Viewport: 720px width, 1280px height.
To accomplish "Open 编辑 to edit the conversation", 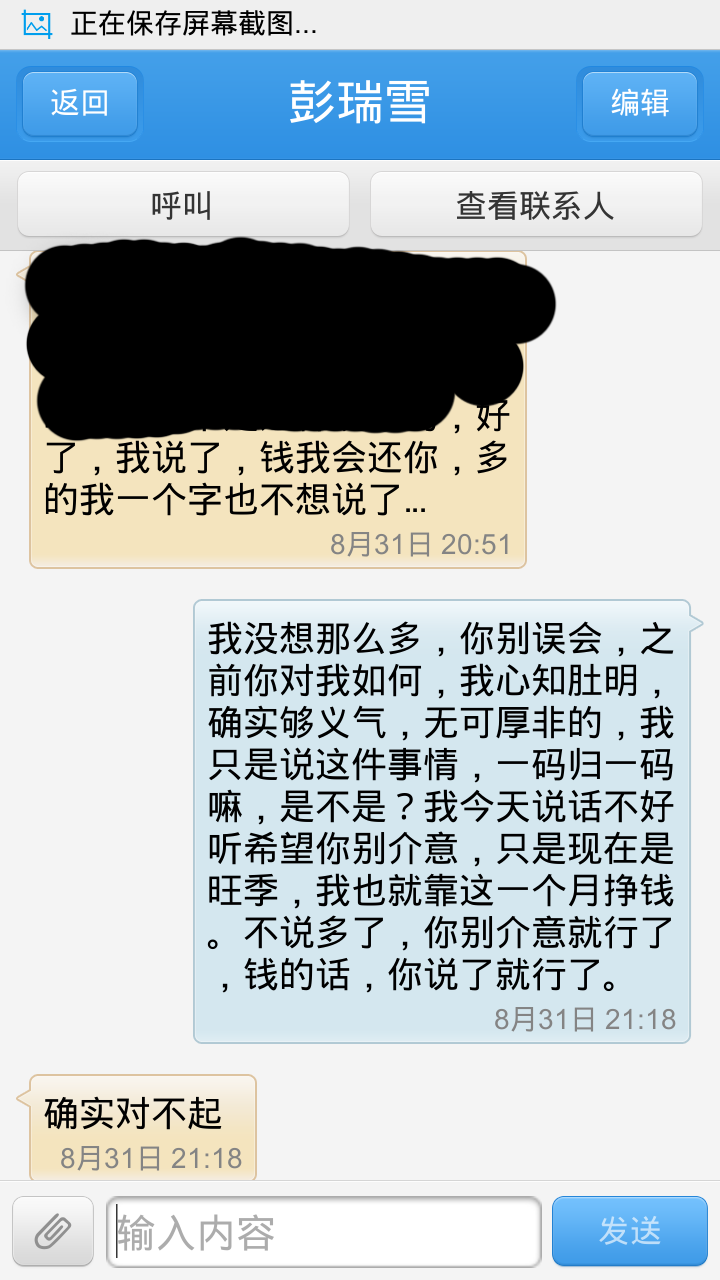I will (640, 103).
